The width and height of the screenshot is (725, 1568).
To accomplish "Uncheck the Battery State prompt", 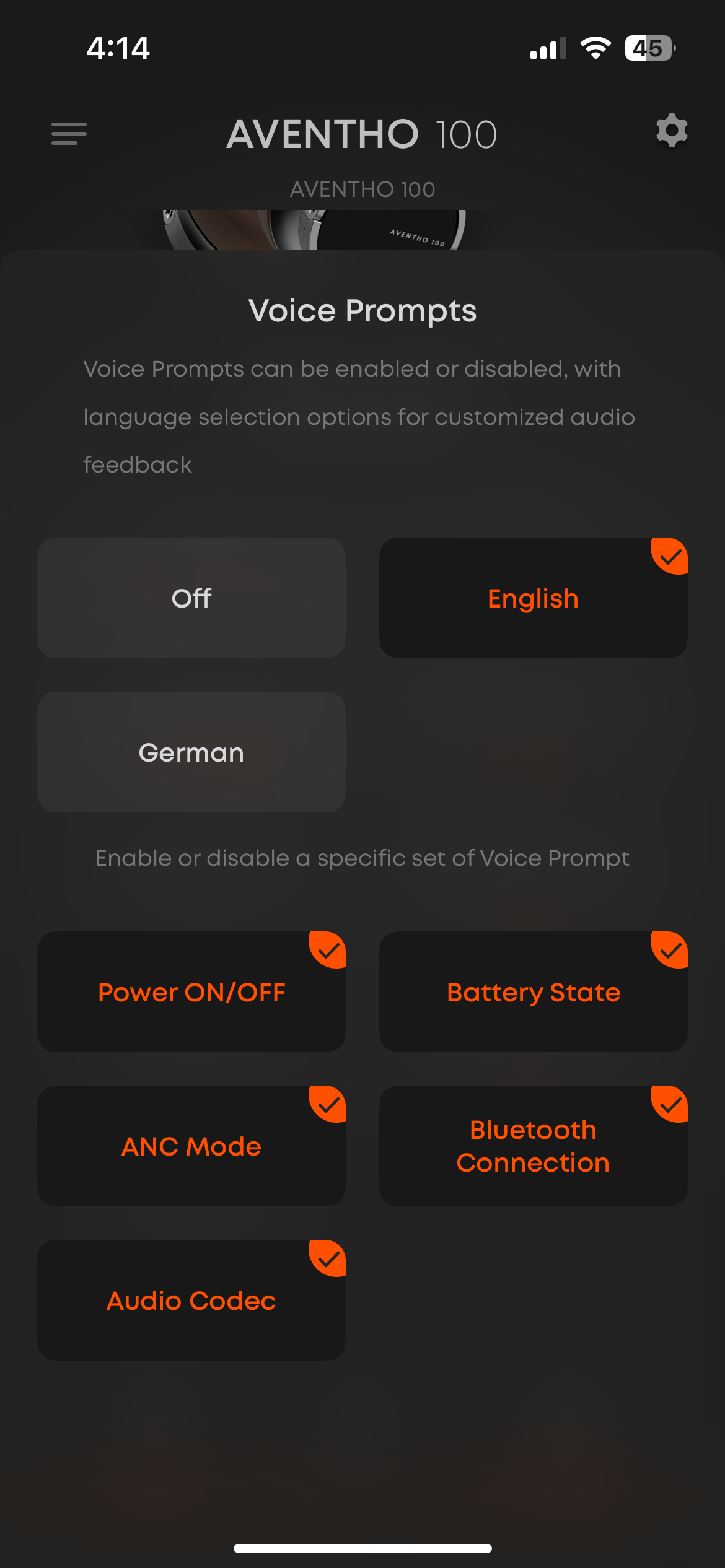I will tap(533, 992).
